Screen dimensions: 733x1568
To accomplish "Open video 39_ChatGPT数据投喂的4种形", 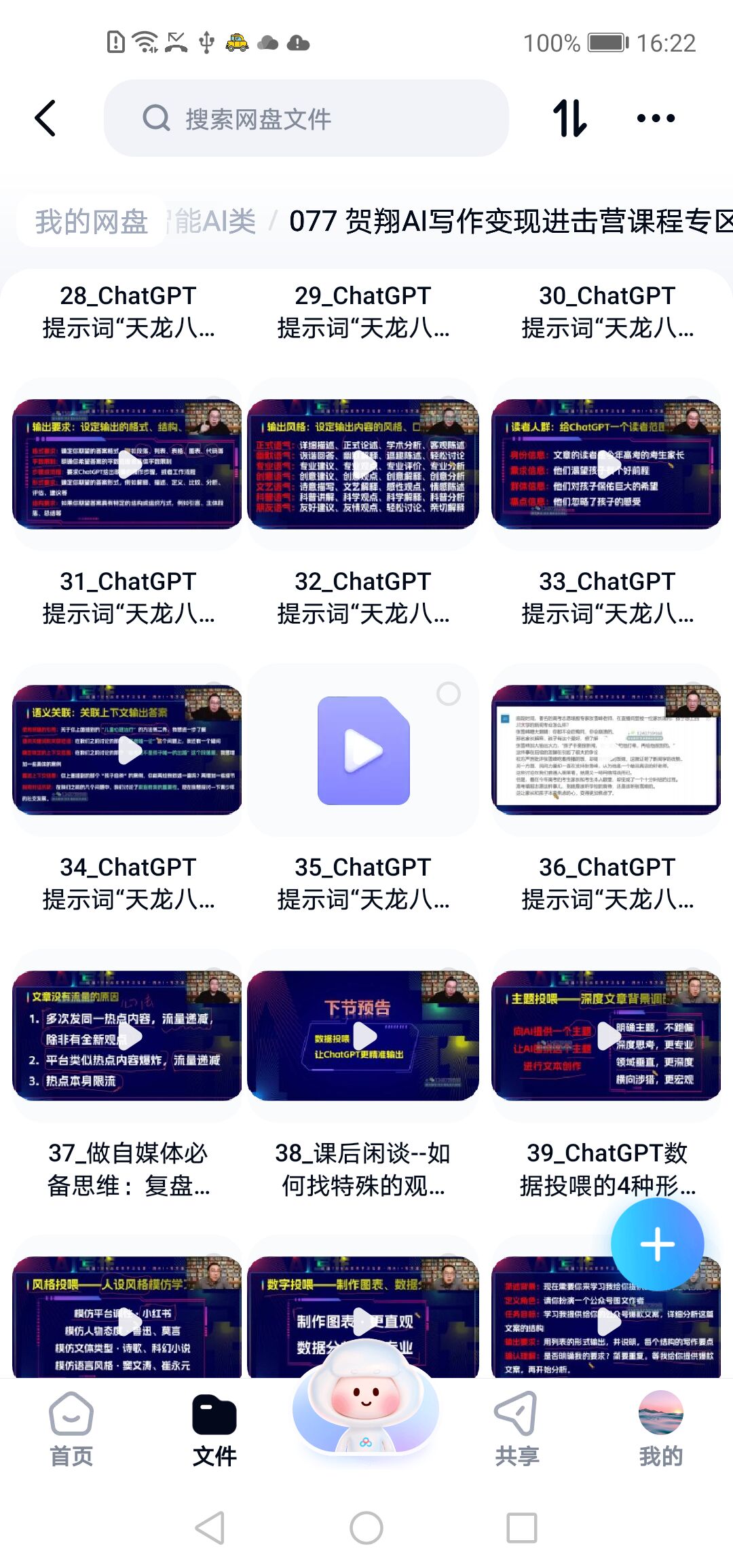I will coord(606,1036).
